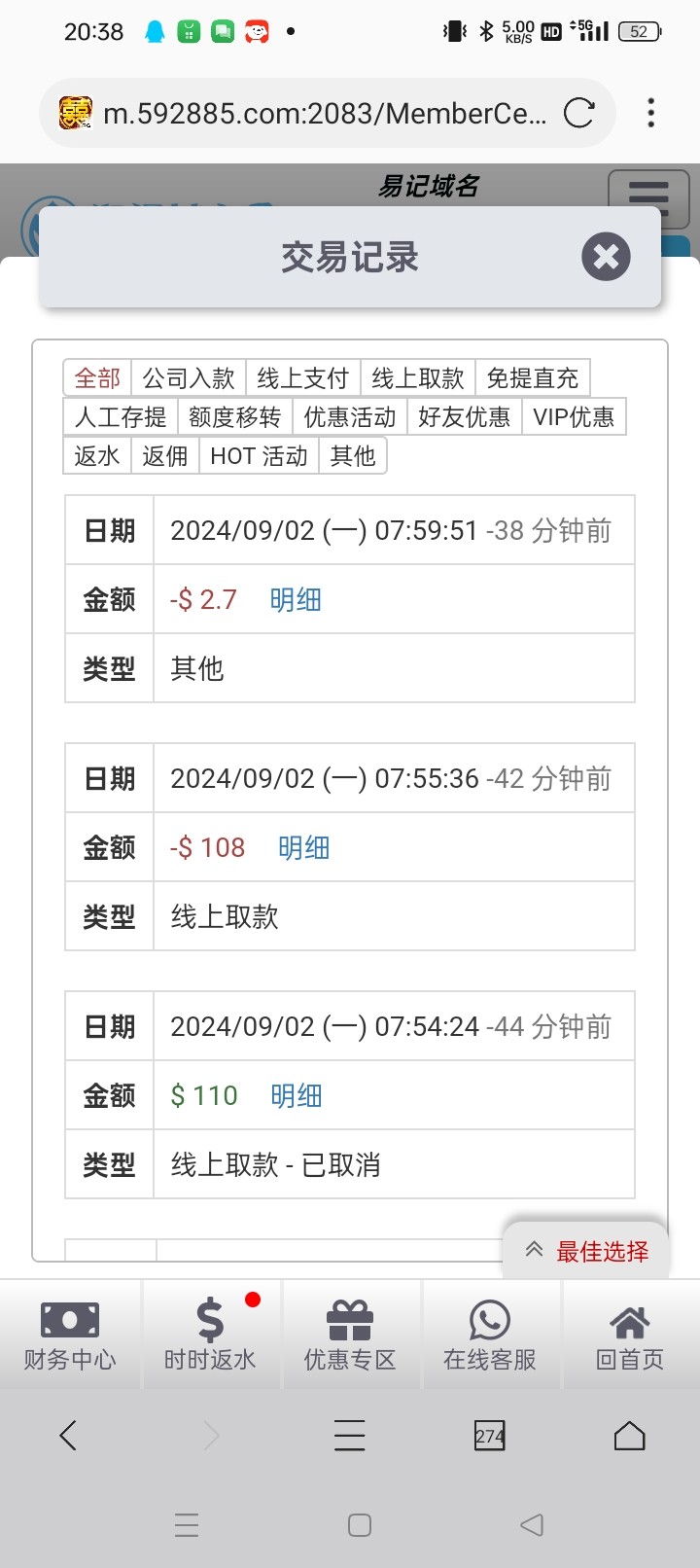Viewport: 700px width, 1568px height.
Task: Select the 人工存提 filter
Action: click(121, 417)
